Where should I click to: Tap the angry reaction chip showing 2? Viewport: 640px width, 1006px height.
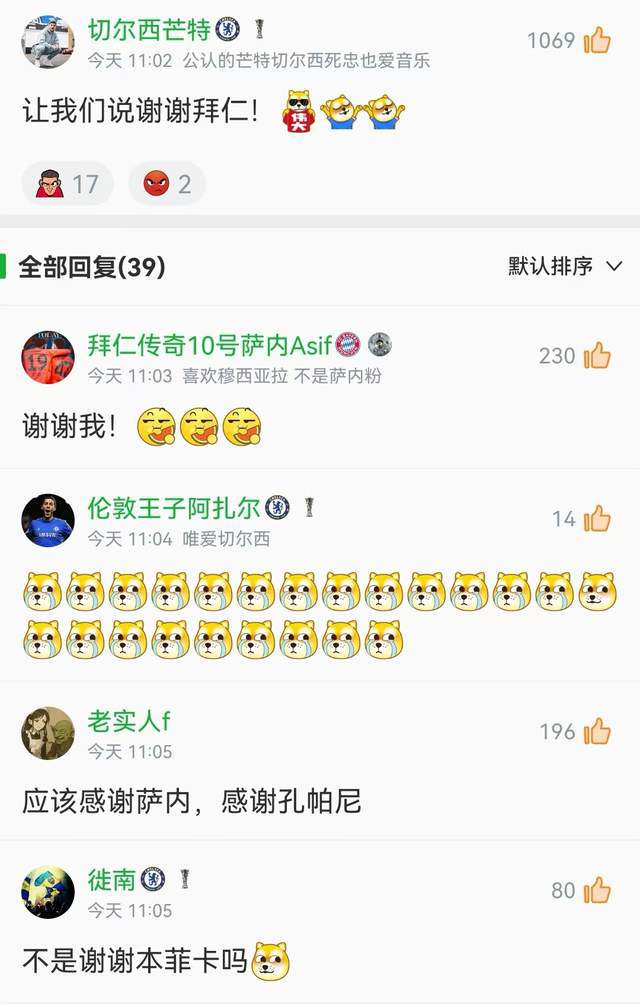click(x=167, y=184)
